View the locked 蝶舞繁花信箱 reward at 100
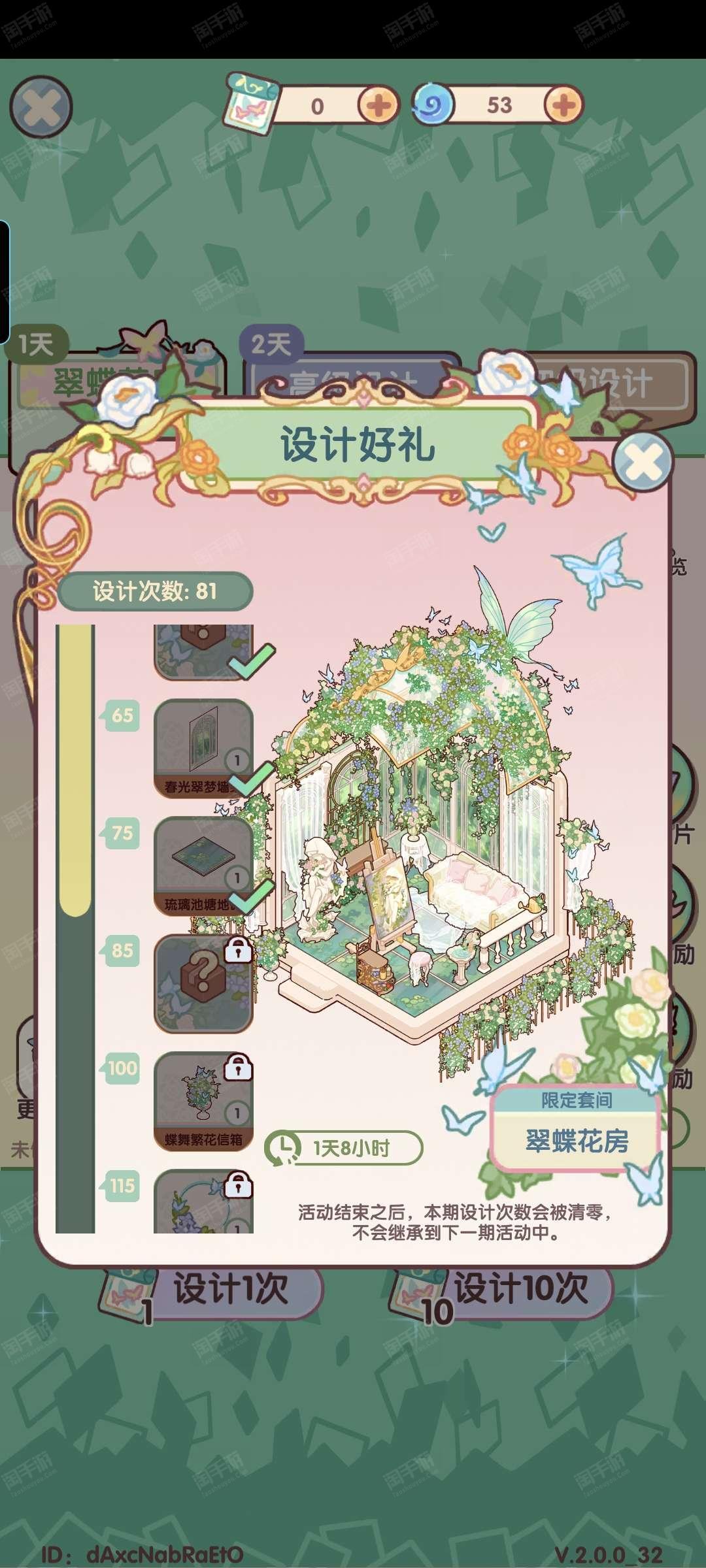Image resolution: width=706 pixels, height=1568 pixels. (203, 1101)
